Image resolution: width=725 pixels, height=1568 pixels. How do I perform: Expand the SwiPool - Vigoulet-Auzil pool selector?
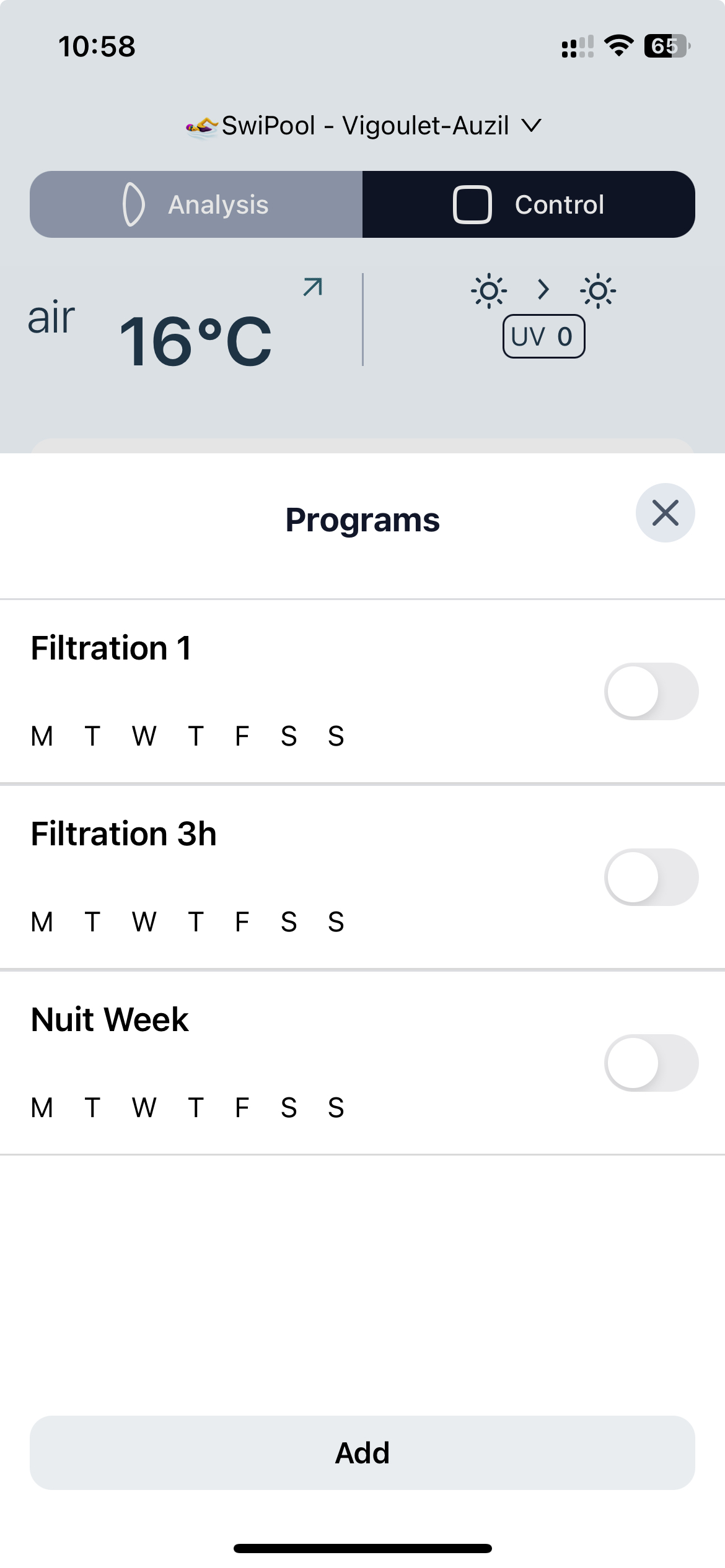(364, 126)
